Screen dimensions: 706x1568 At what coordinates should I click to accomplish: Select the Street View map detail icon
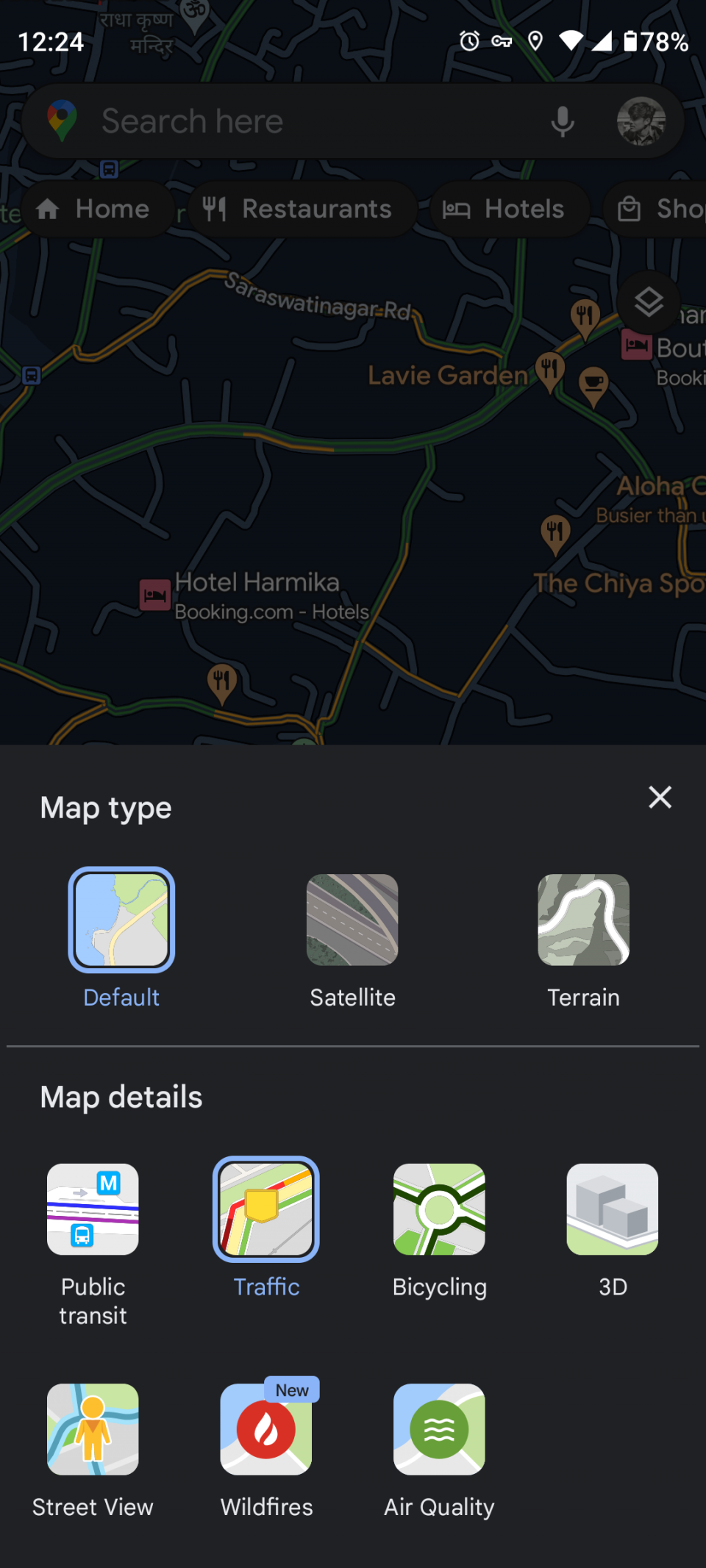click(93, 1428)
